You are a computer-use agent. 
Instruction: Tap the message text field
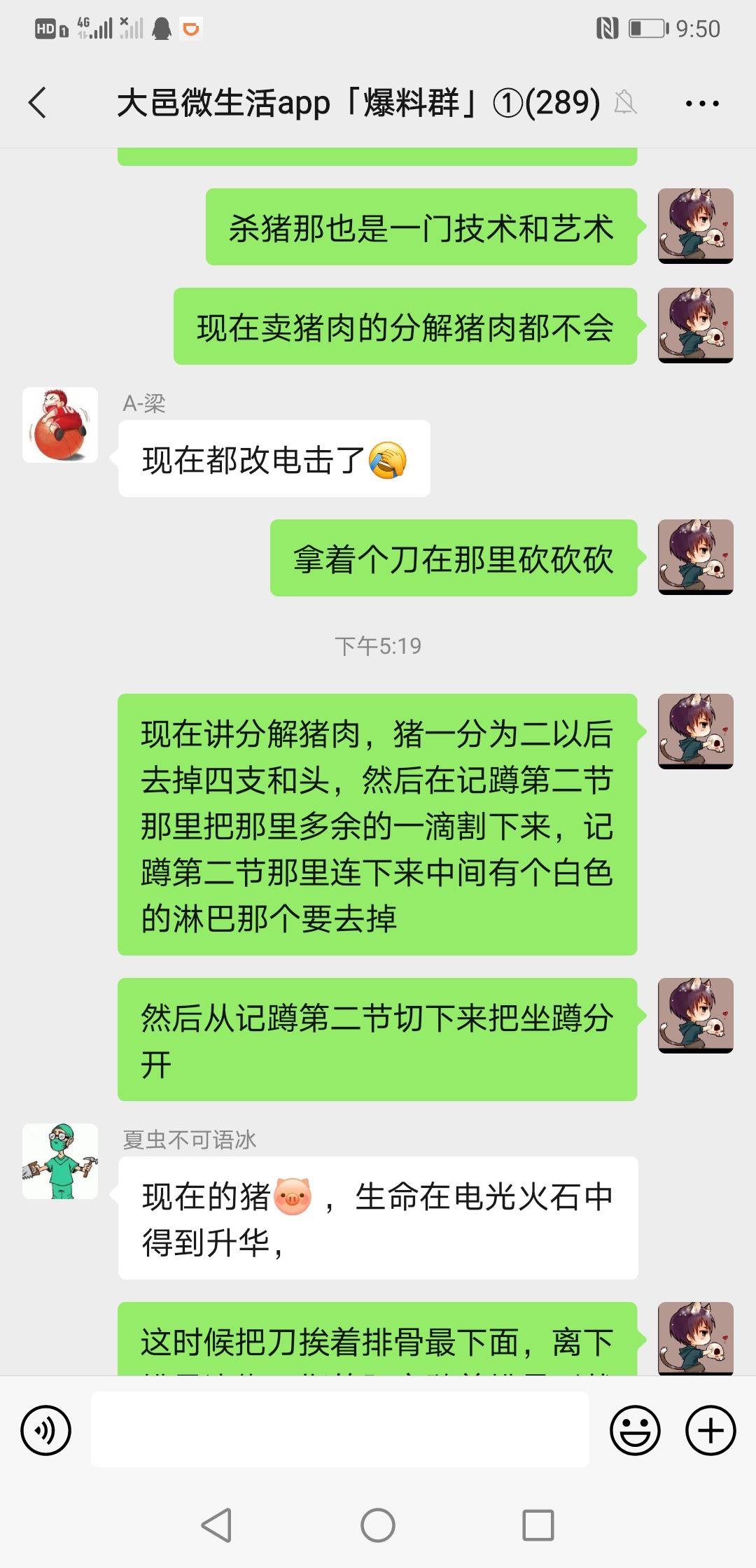tap(339, 1429)
